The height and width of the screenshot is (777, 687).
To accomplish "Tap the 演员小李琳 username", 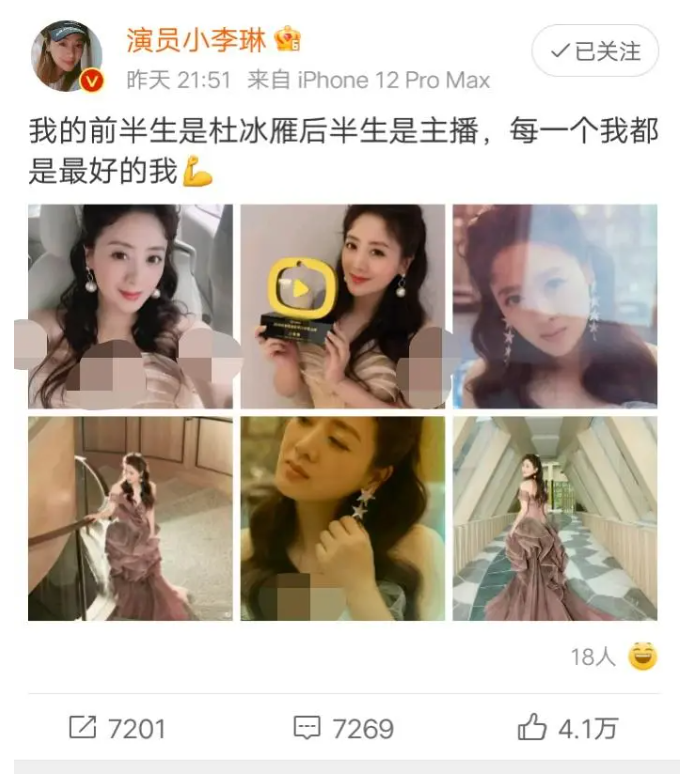I will coord(194,40).
